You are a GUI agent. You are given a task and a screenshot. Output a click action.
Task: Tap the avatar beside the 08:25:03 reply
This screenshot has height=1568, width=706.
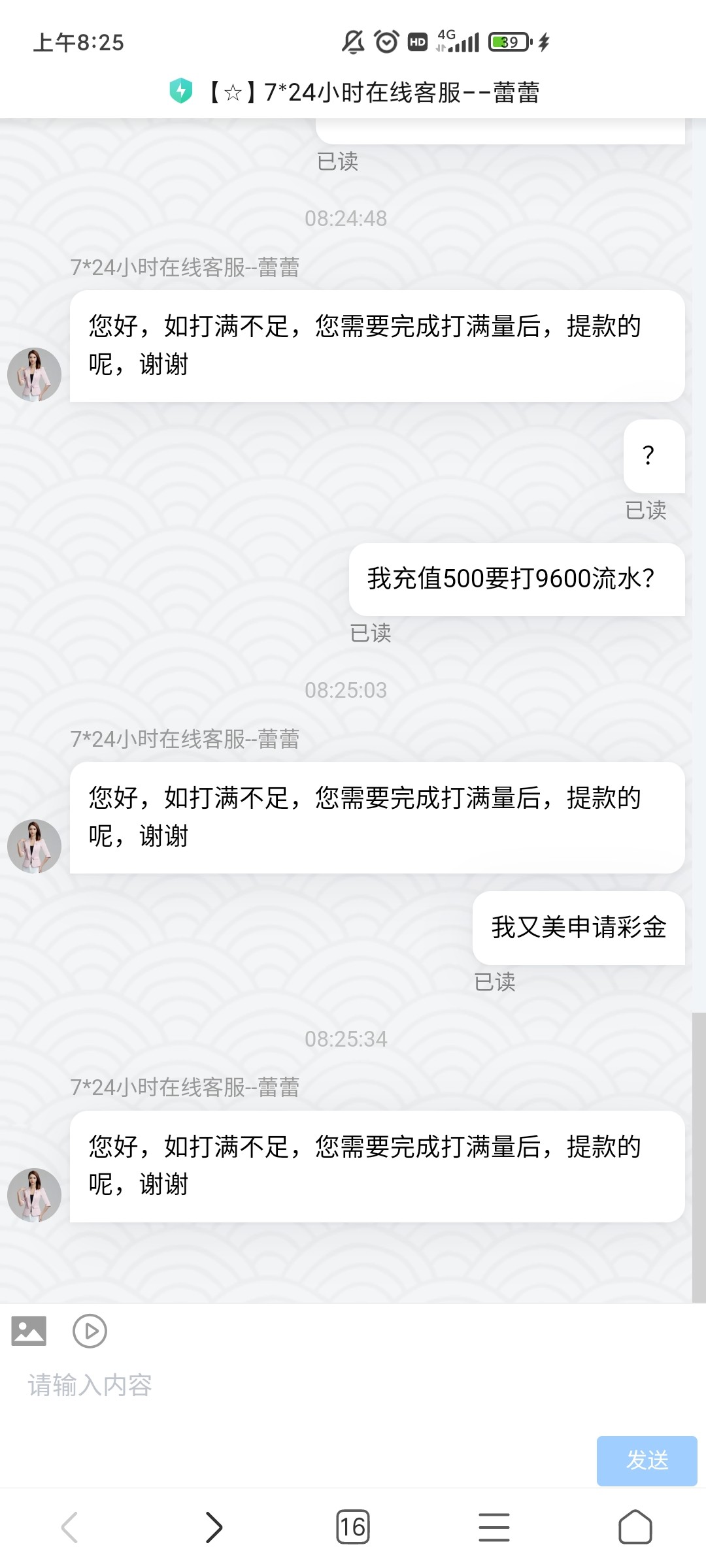pos(33,845)
